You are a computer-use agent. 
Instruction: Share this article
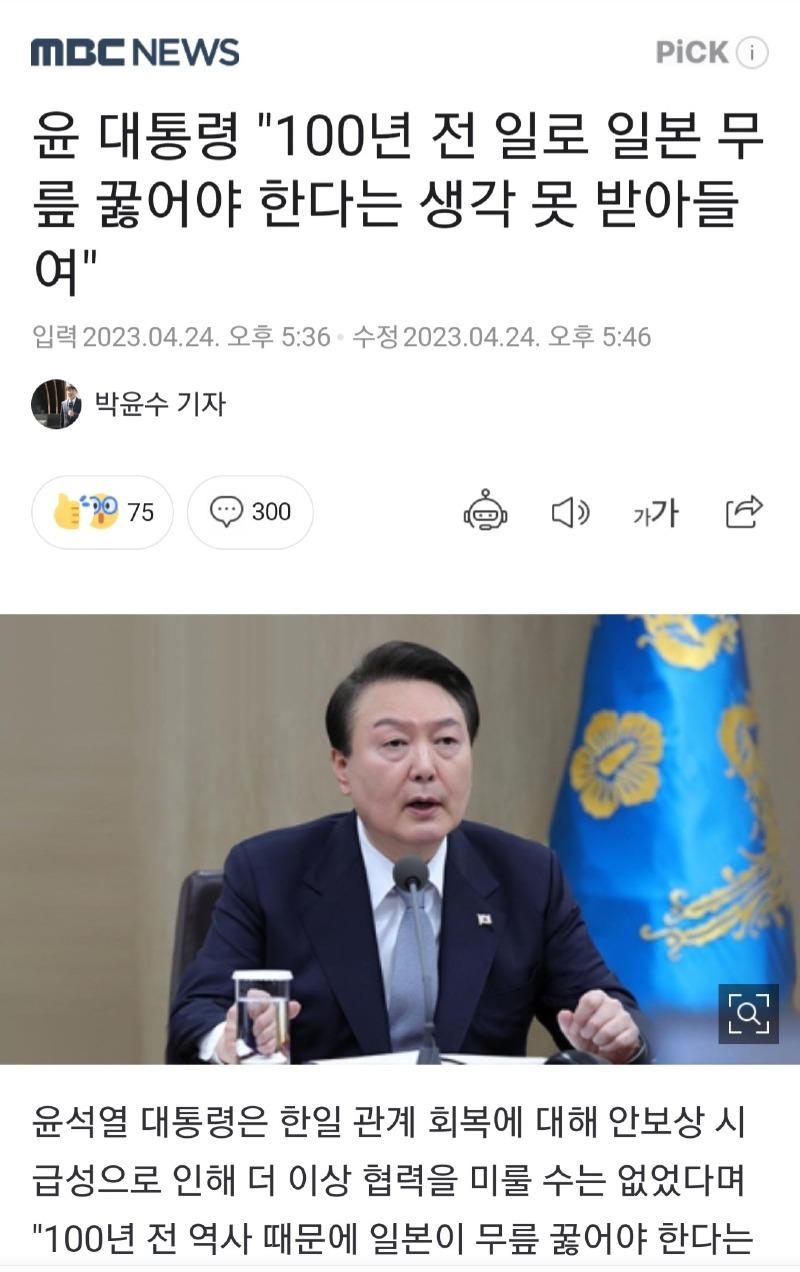pos(744,512)
